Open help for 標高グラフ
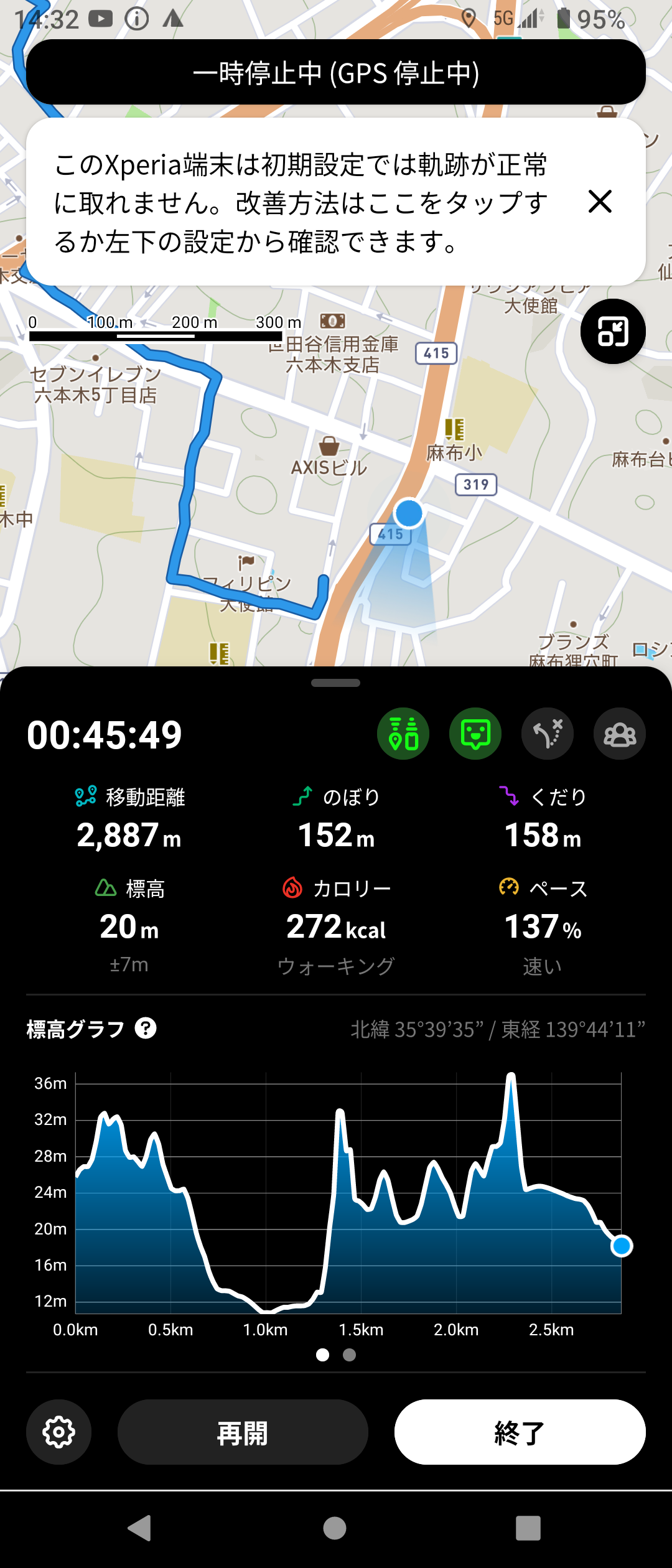The height and width of the screenshot is (1568, 672). pyautogui.click(x=146, y=1029)
